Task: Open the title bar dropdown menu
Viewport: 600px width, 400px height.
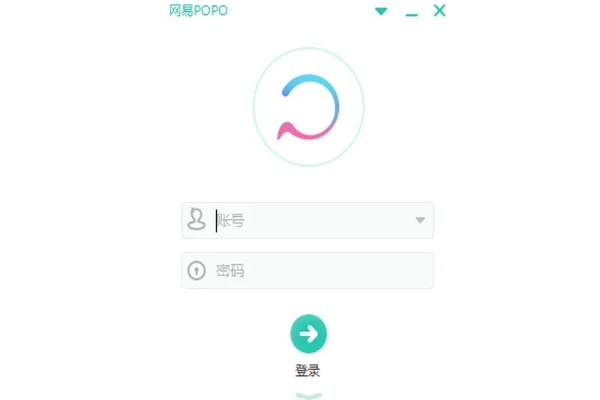Action: coord(380,12)
